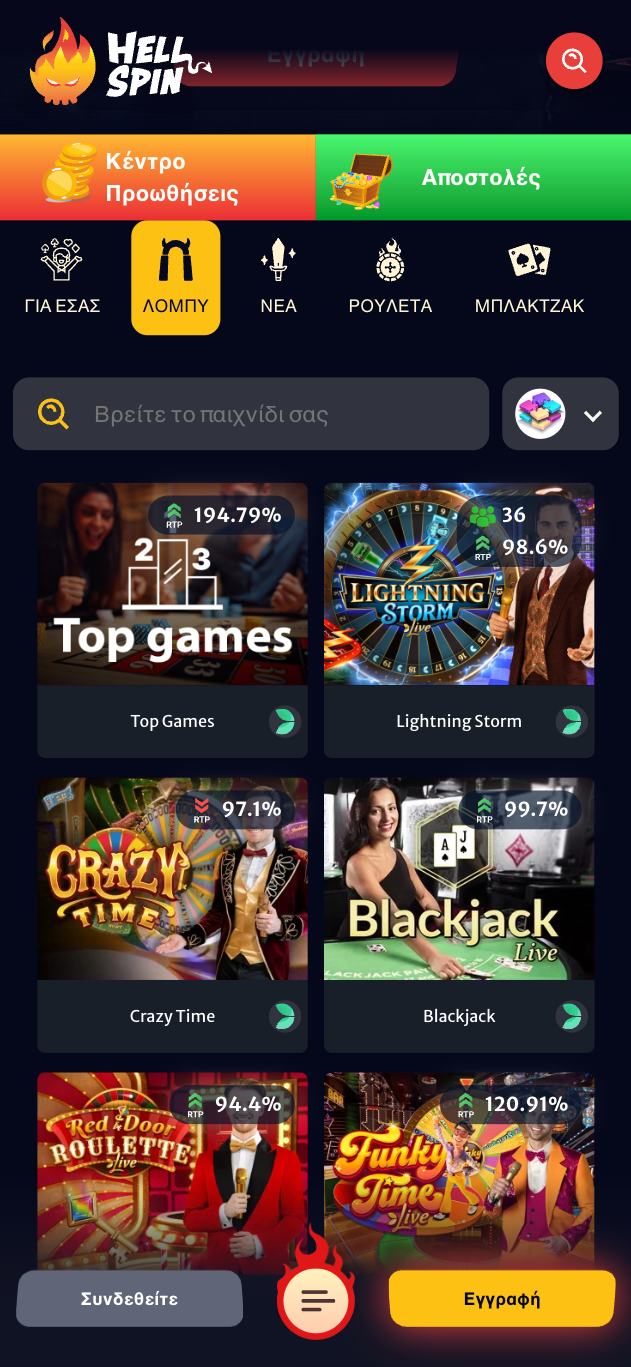This screenshot has width=631, height=1367.
Task: Open the red search icon in header
Action: [574, 61]
